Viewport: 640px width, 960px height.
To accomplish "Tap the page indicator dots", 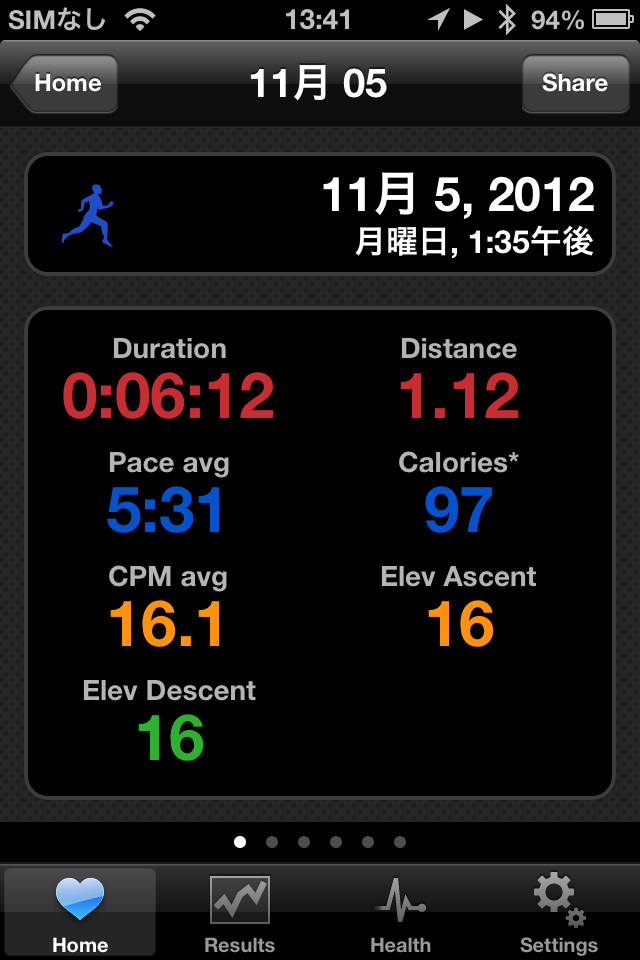I will pyautogui.click(x=320, y=842).
